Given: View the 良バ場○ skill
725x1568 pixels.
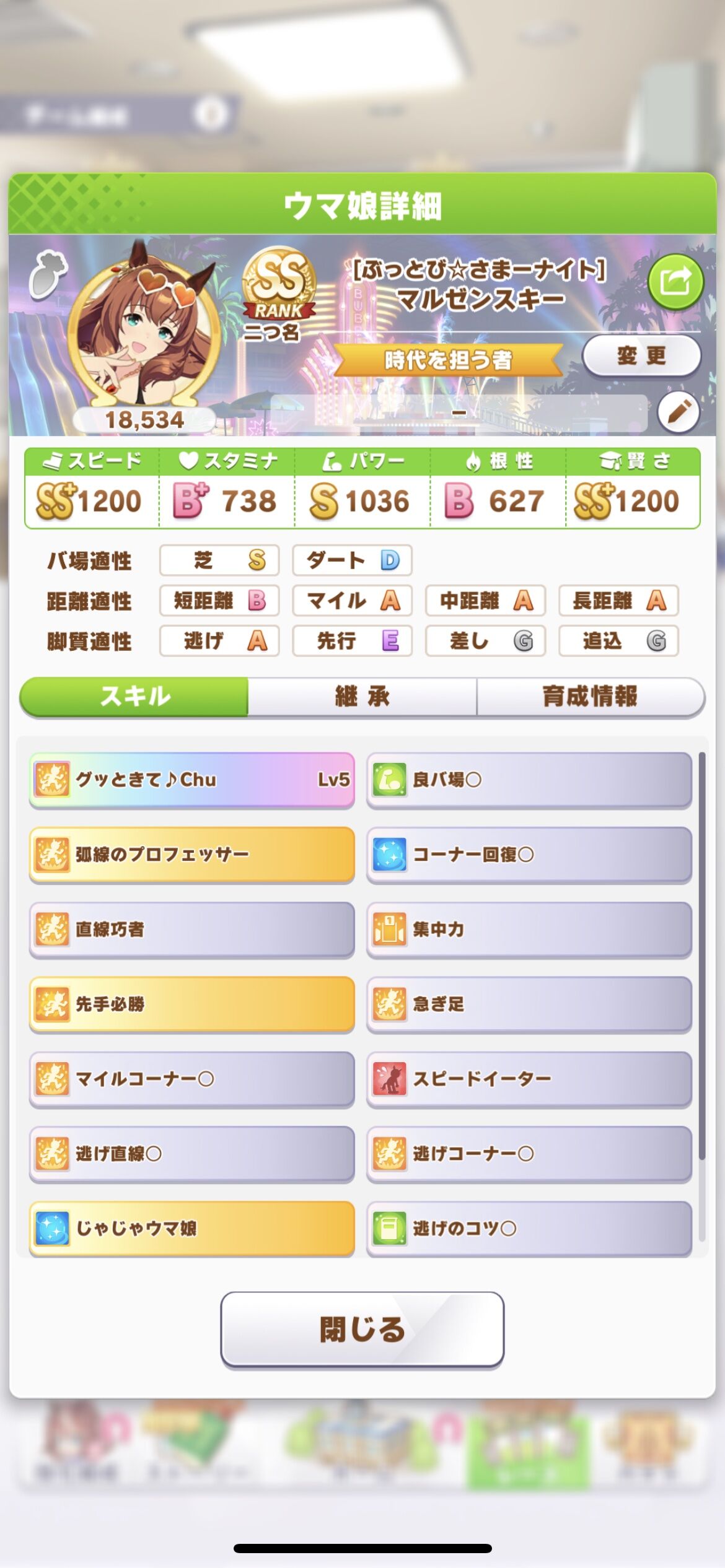Looking at the screenshot, I should click(529, 780).
